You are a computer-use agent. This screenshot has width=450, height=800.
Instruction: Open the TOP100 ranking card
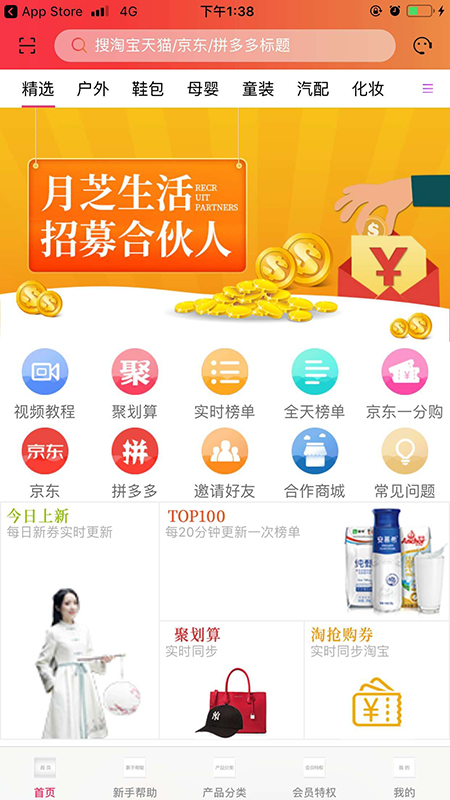pos(305,561)
